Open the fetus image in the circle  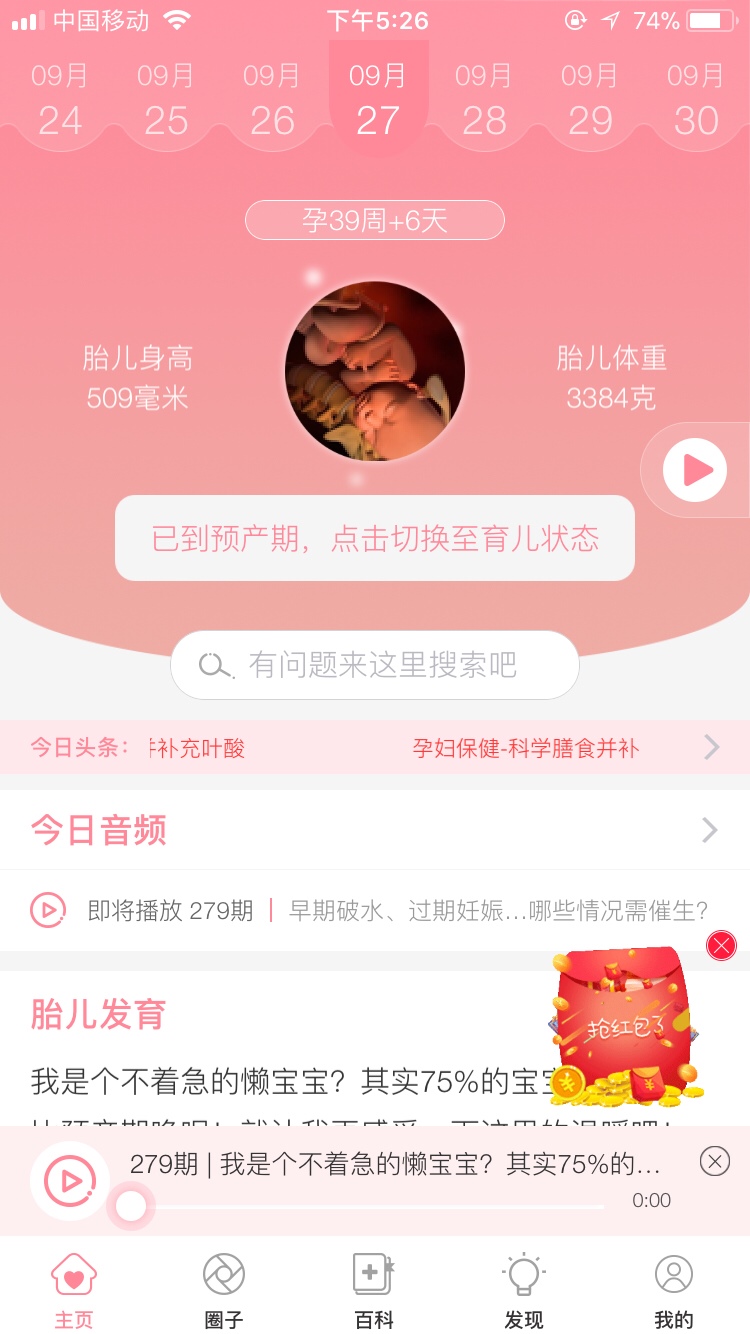tap(375, 371)
